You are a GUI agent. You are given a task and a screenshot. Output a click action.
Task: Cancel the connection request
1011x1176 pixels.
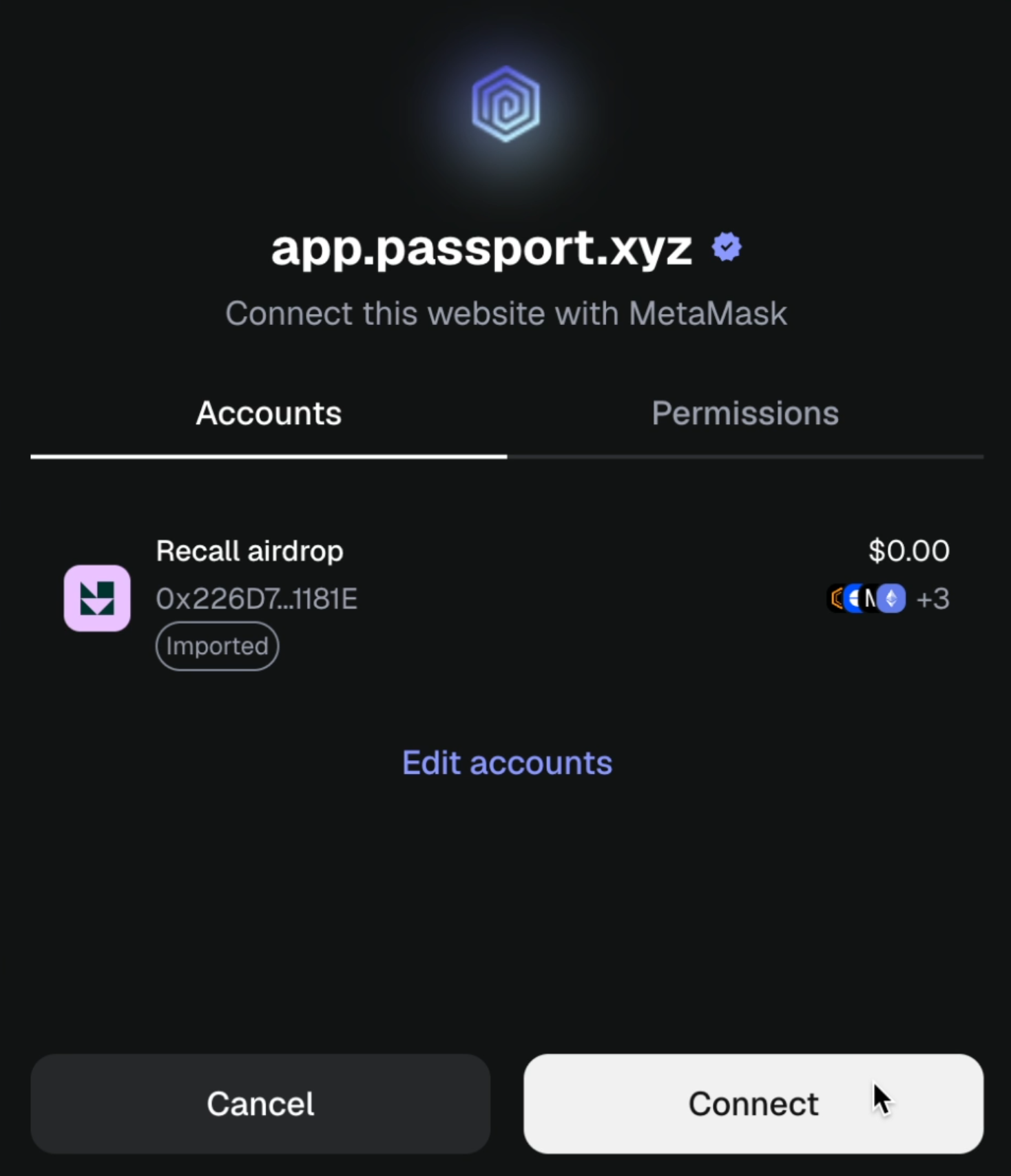[x=260, y=1104]
